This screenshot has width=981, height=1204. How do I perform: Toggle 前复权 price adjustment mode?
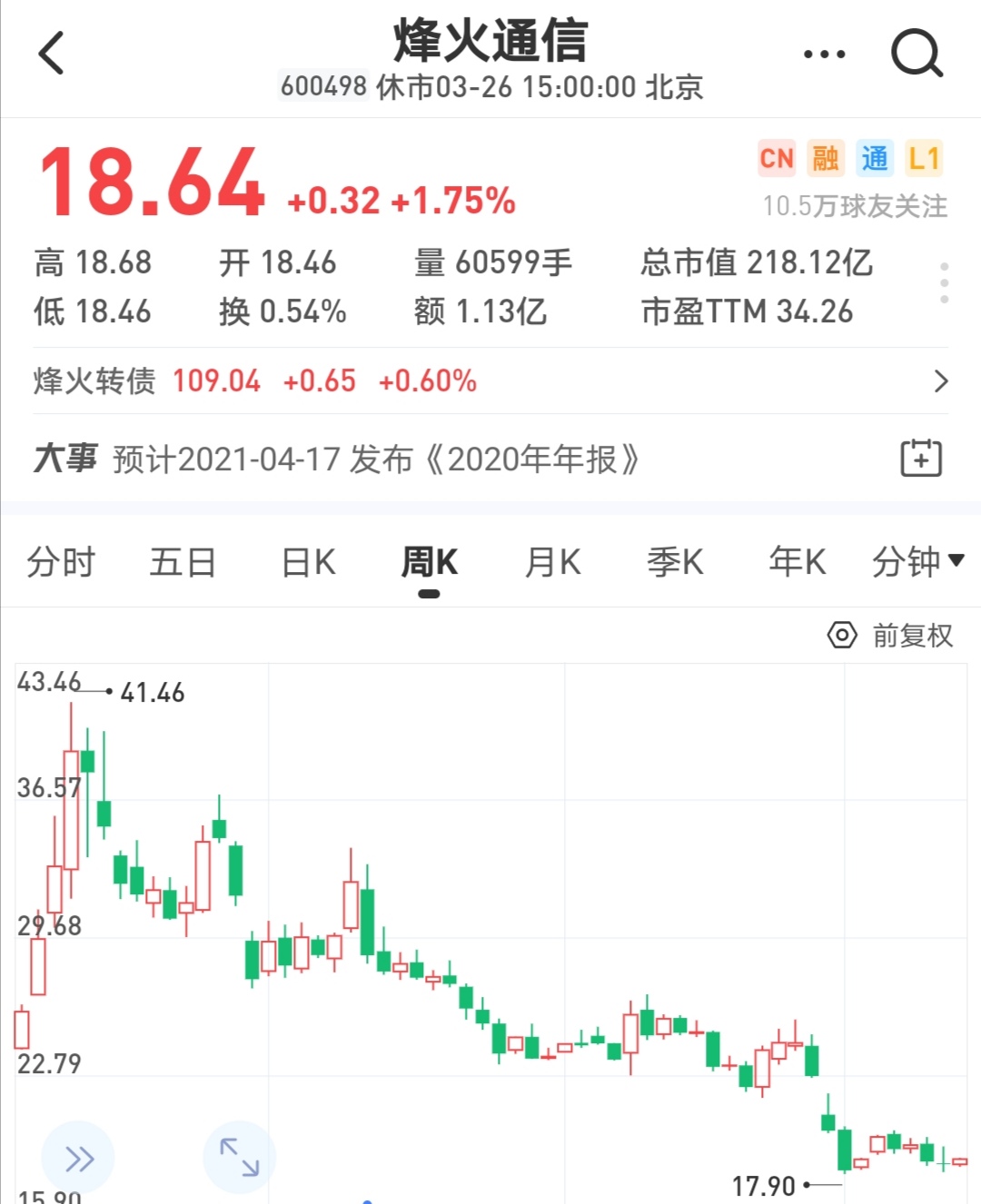pyautogui.click(x=890, y=636)
